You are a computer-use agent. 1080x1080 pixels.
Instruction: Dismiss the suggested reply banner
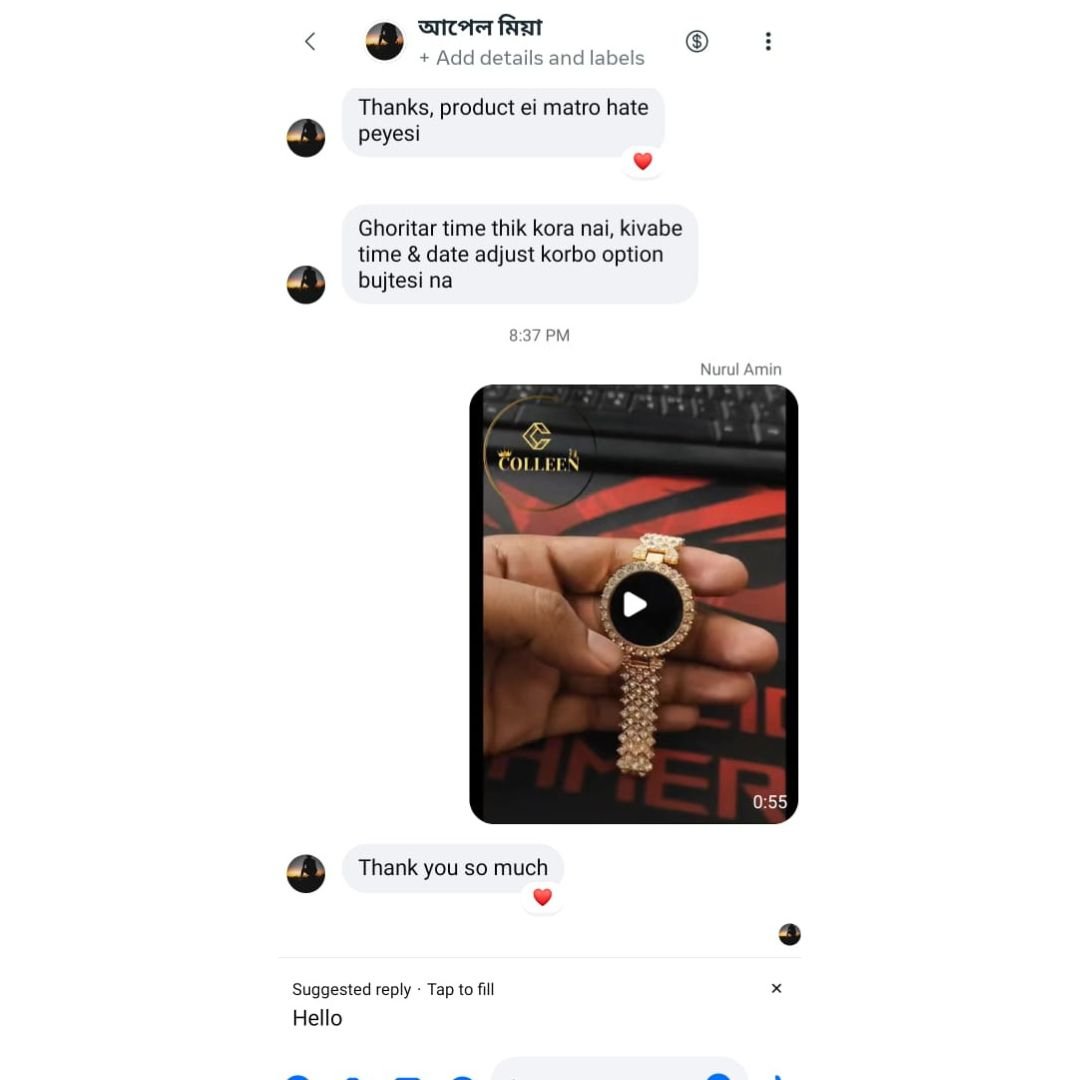[x=776, y=988]
